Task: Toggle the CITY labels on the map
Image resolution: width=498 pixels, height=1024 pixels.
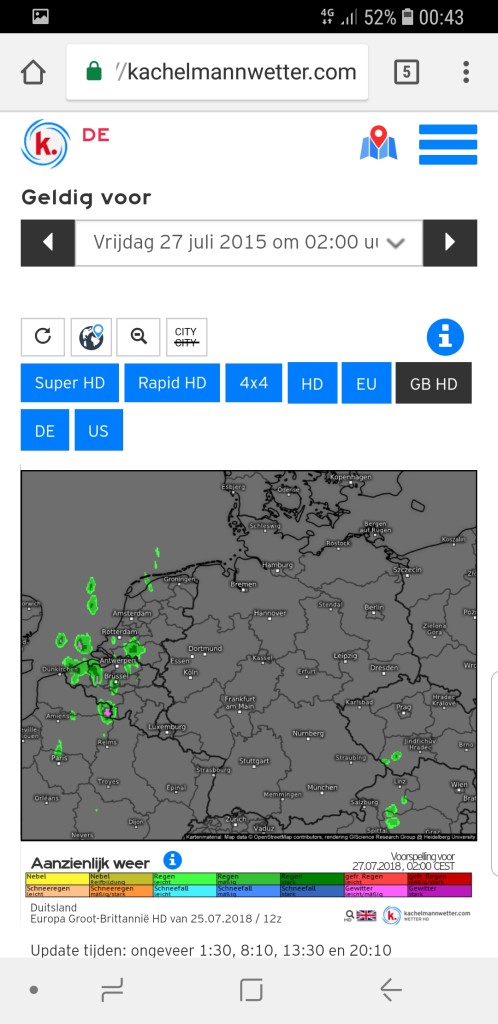Action: click(186, 337)
